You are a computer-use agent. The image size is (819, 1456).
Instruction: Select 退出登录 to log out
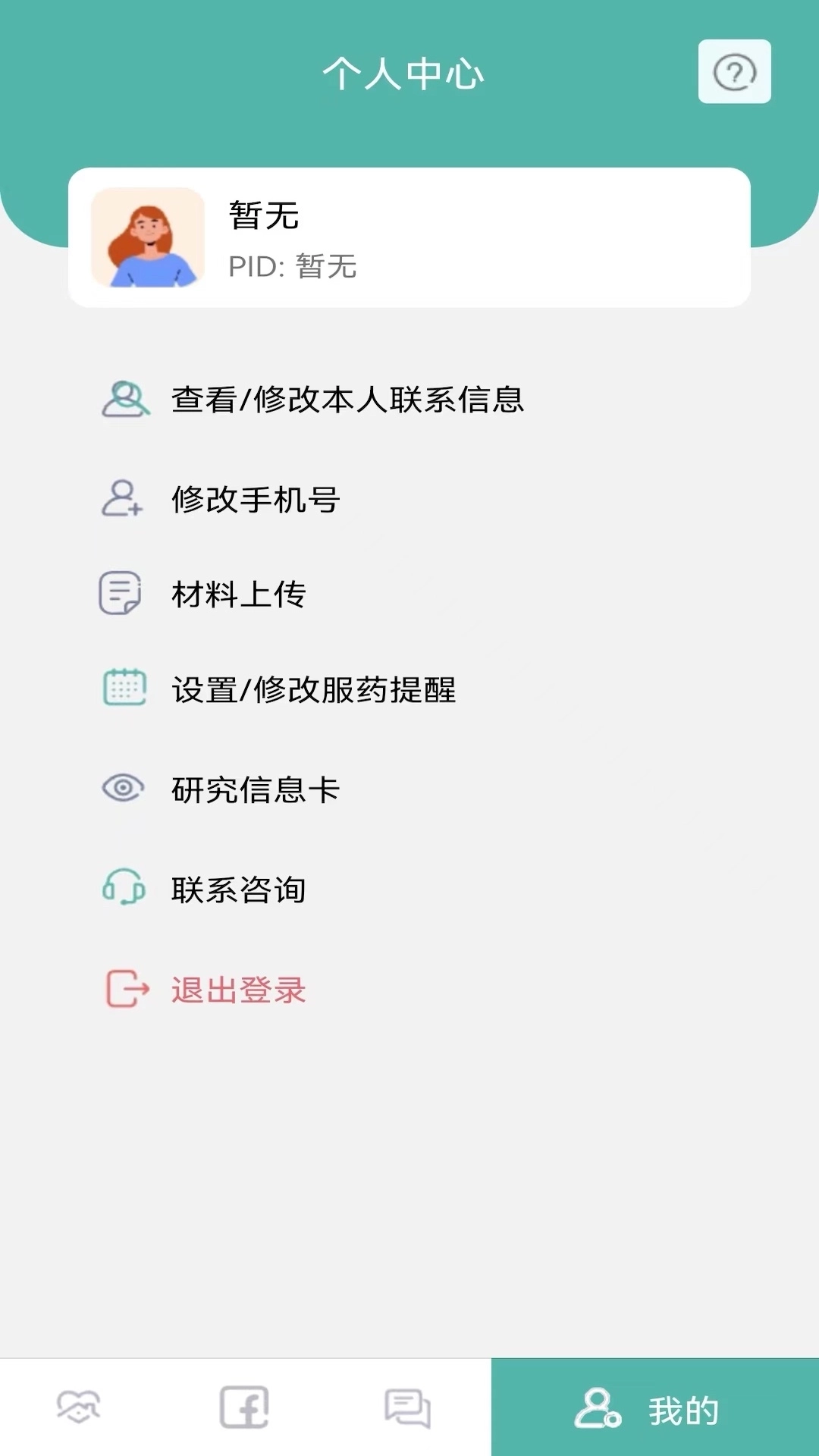click(x=239, y=990)
